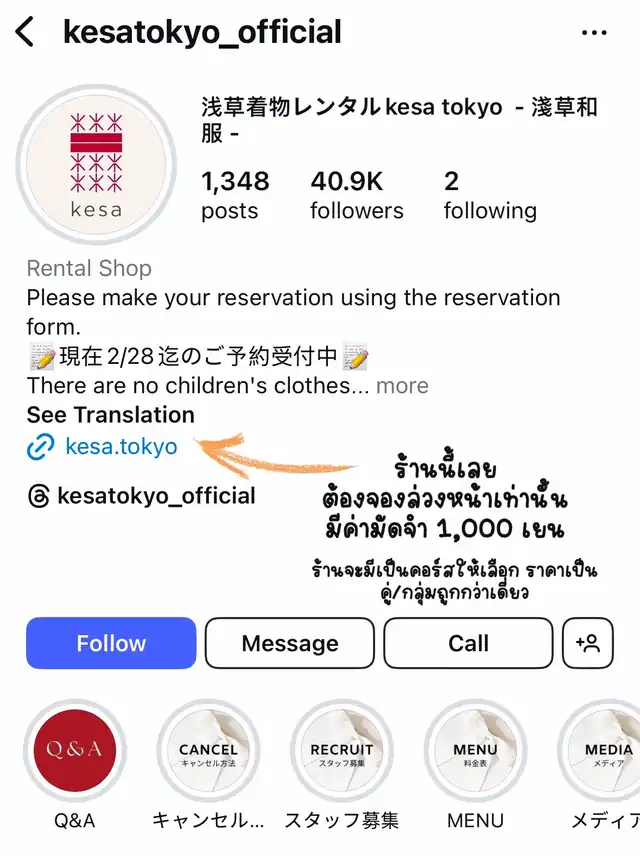View the RECRUIT story highlight

342,750
